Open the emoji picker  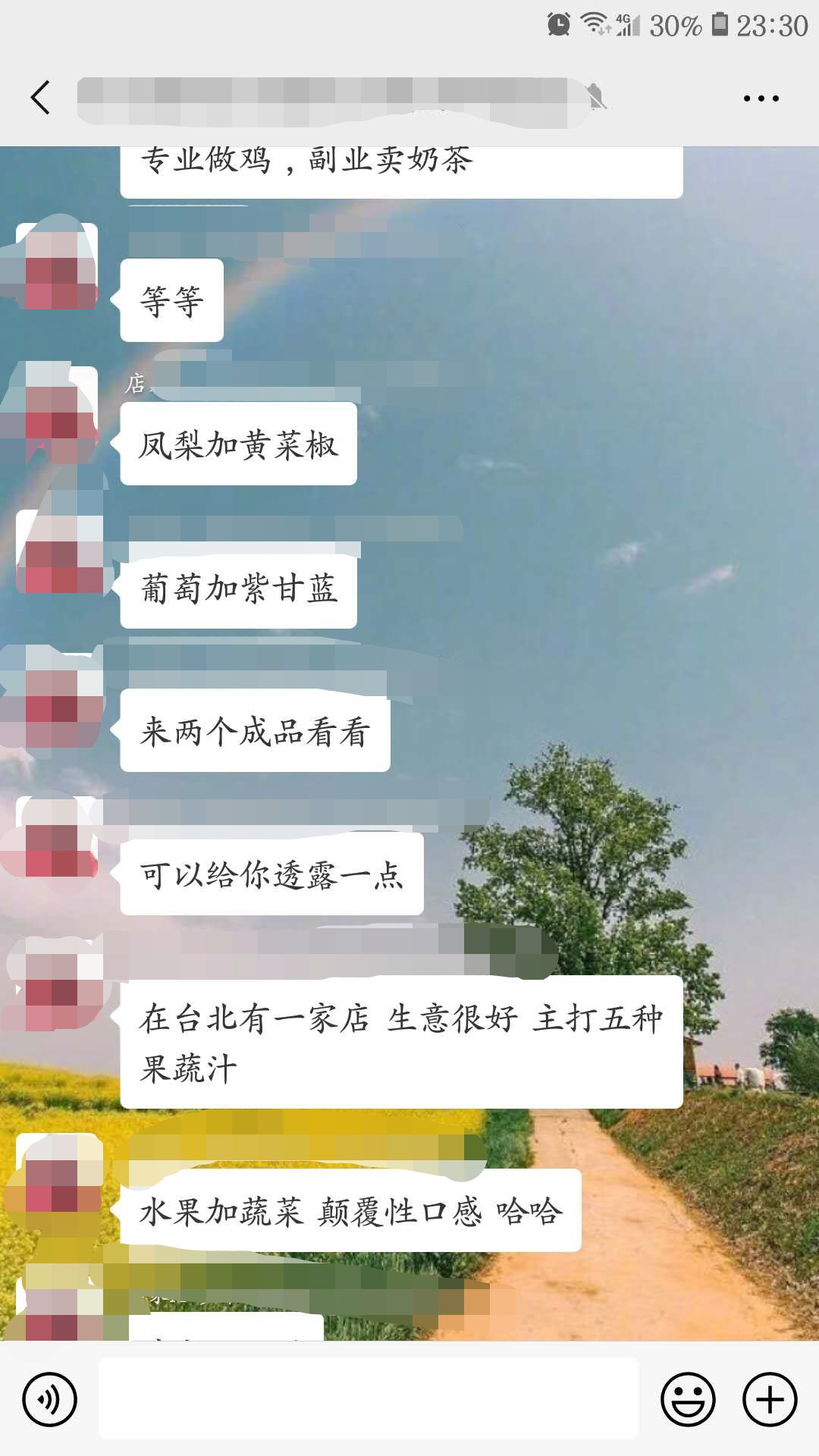pyautogui.click(x=688, y=1399)
